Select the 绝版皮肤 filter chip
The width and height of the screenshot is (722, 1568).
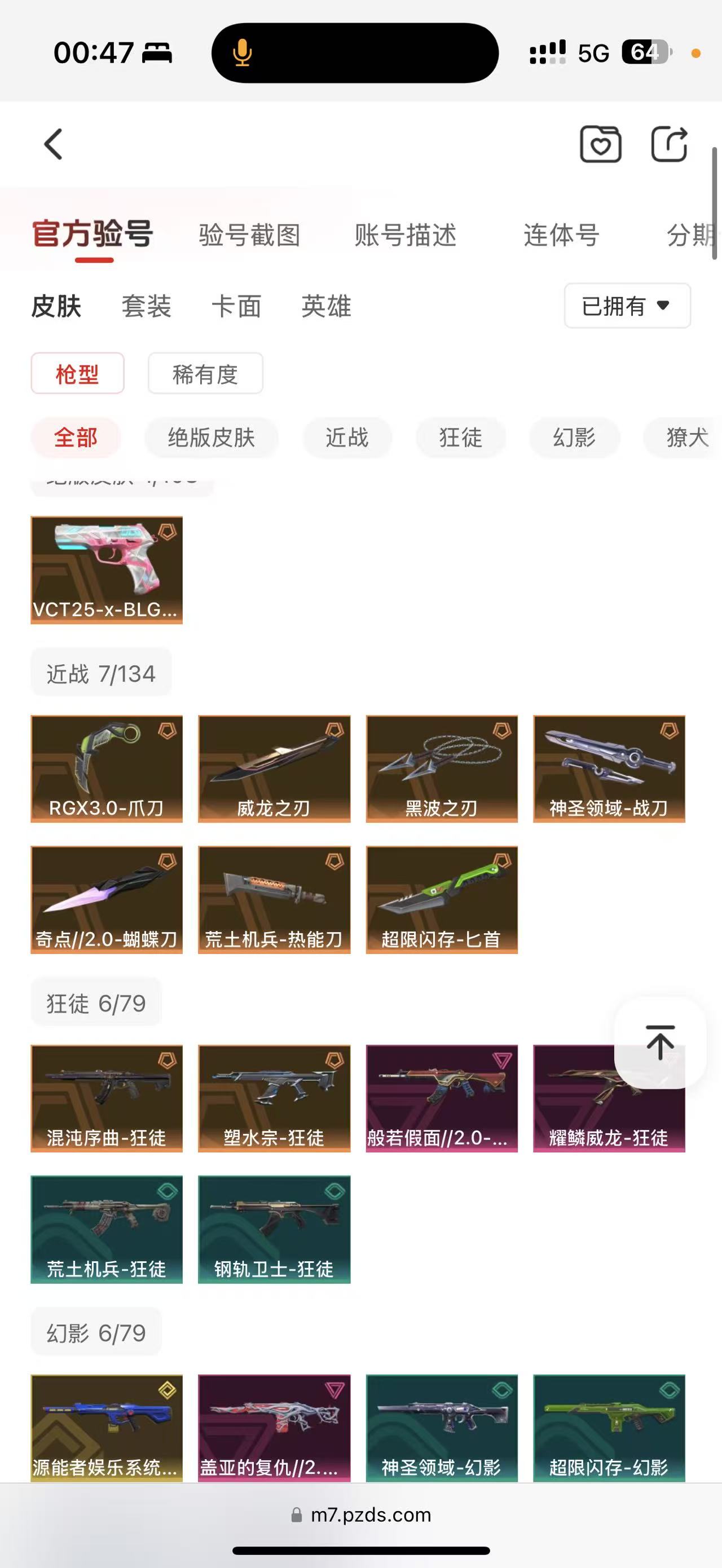[212, 438]
